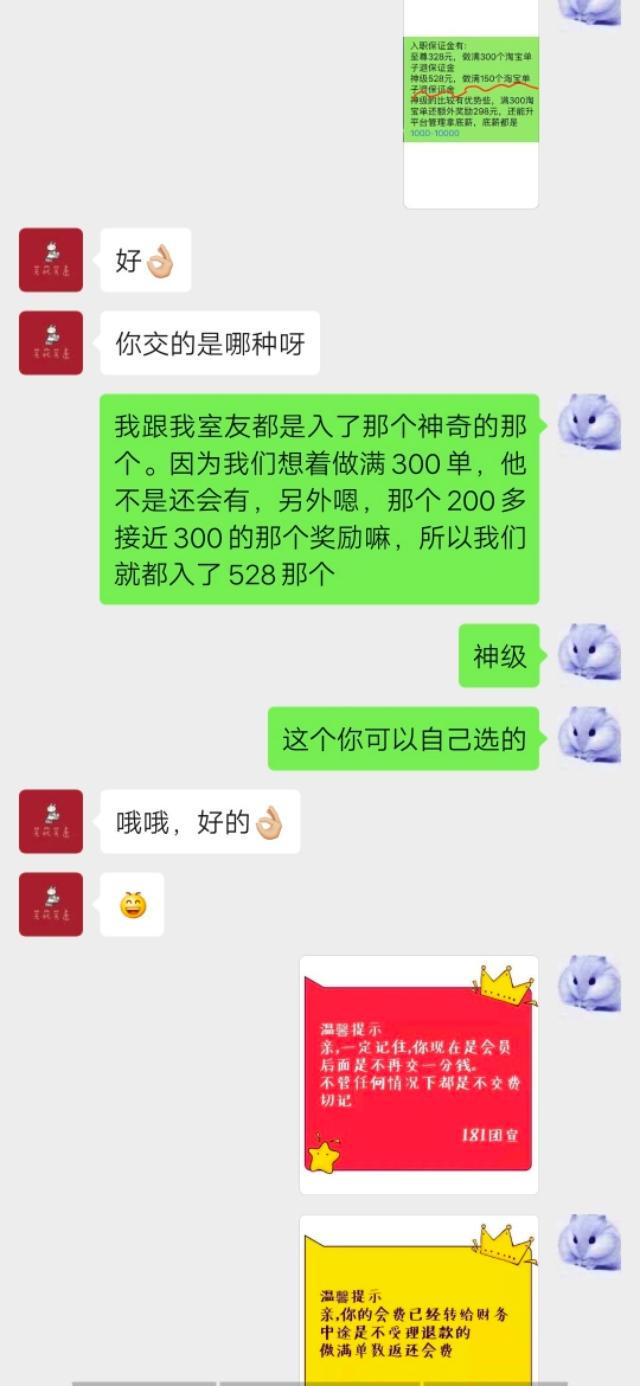Open the red 温馨提示 image message

click(419, 1074)
